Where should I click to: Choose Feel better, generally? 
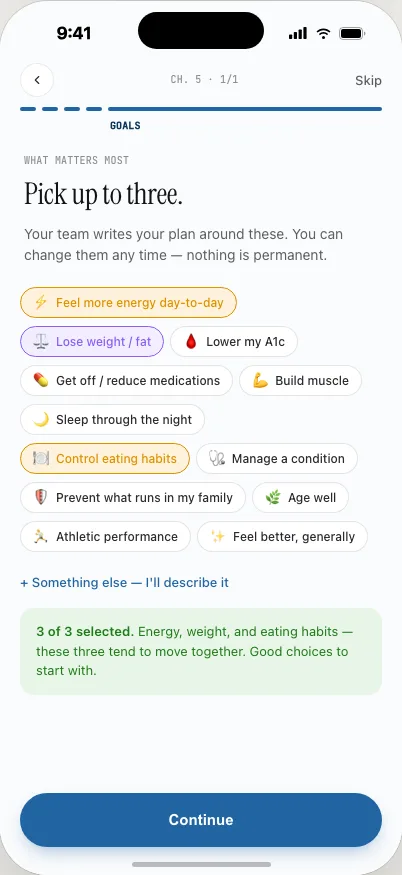point(283,537)
